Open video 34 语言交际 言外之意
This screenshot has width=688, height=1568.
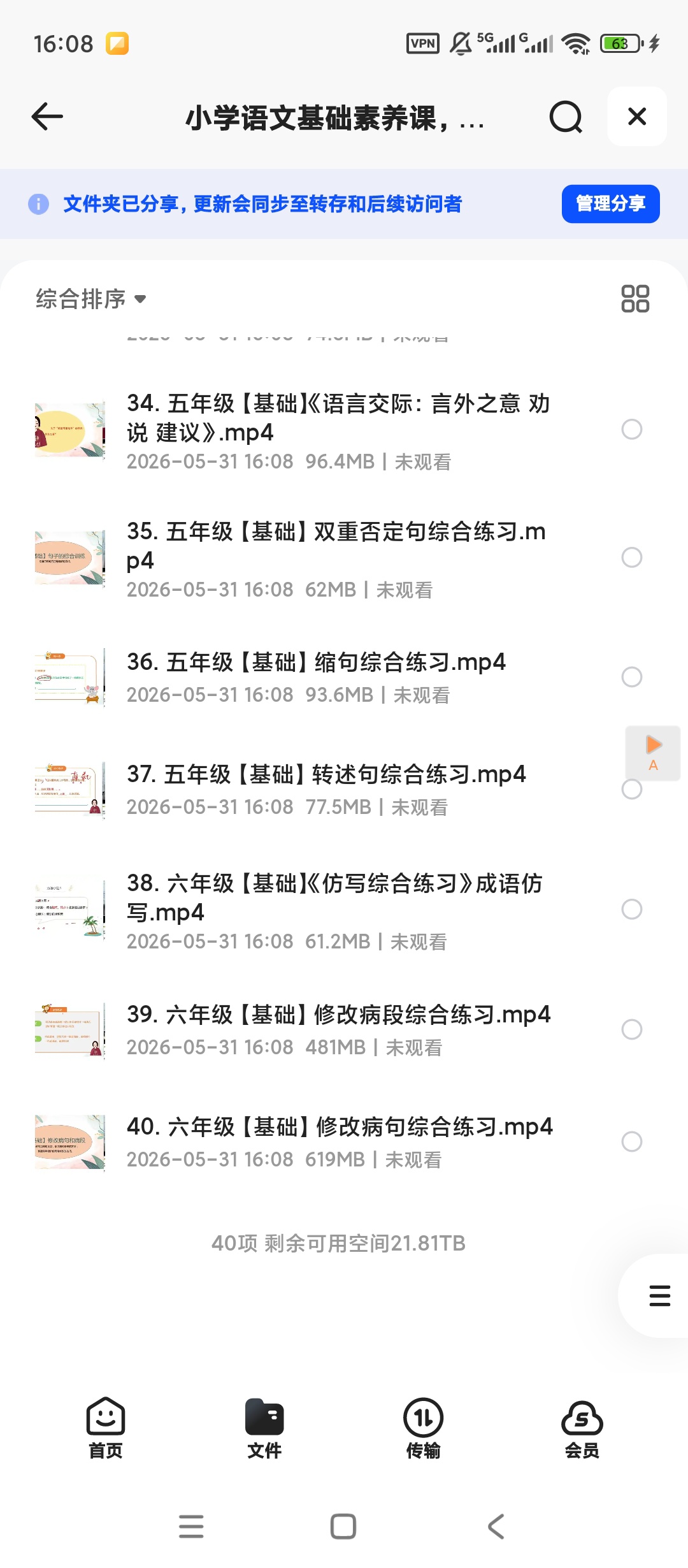click(338, 430)
